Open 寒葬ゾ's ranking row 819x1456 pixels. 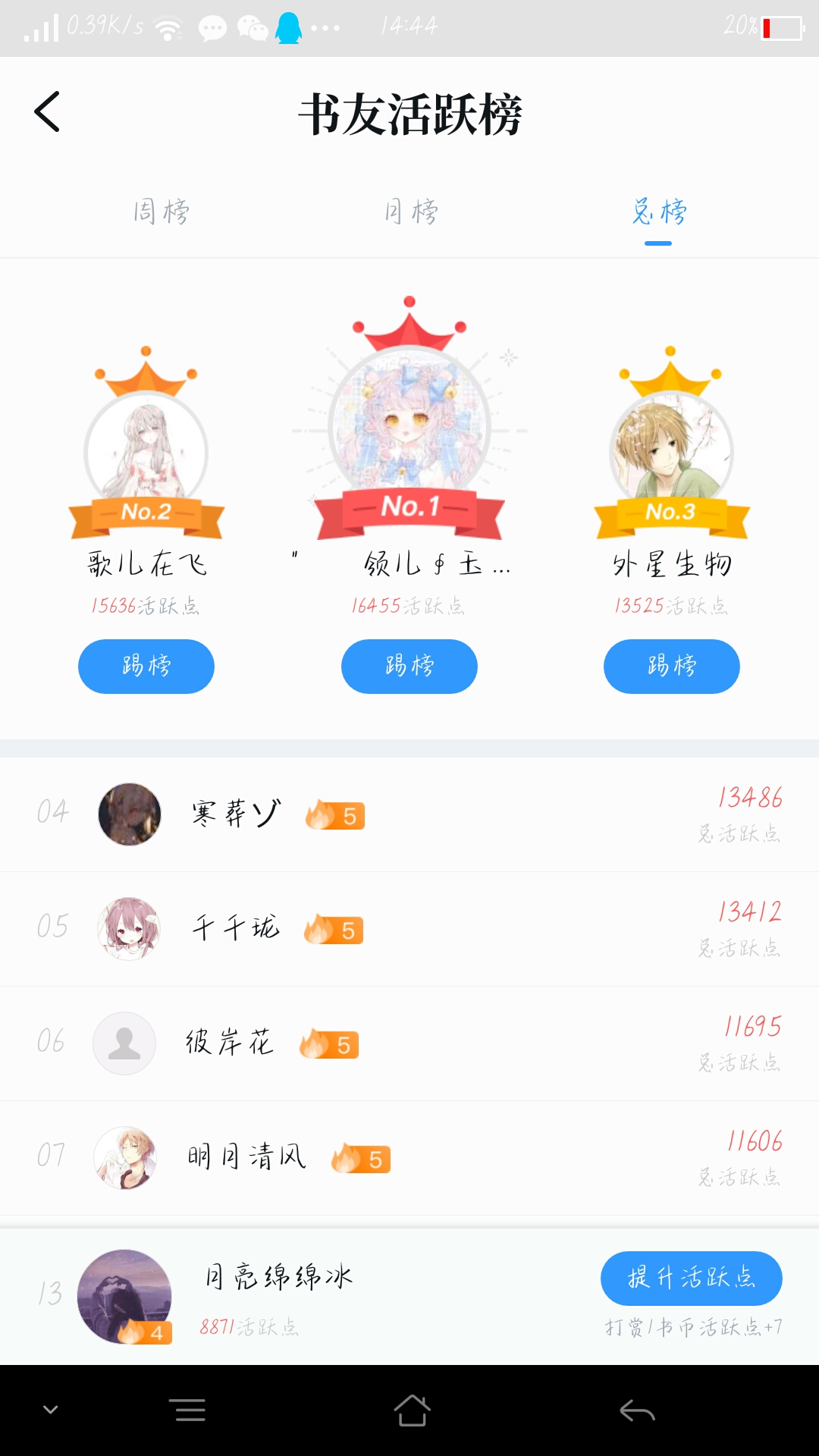pos(409,814)
